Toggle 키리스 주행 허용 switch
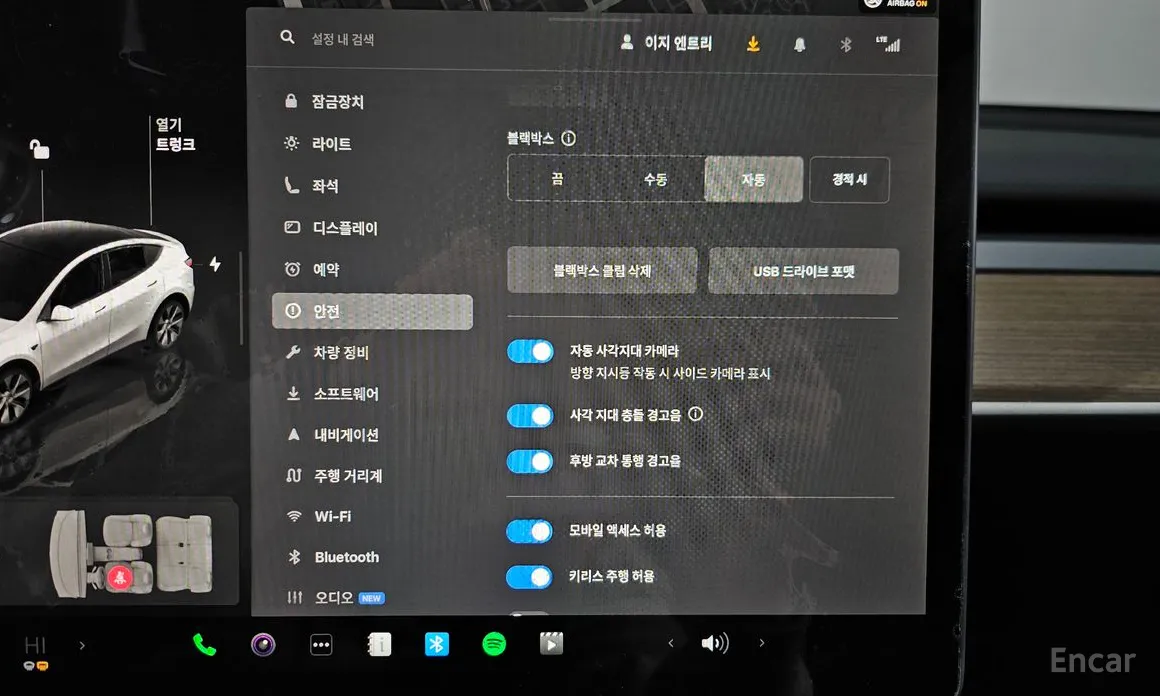The width and height of the screenshot is (1160, 696). 530,577
